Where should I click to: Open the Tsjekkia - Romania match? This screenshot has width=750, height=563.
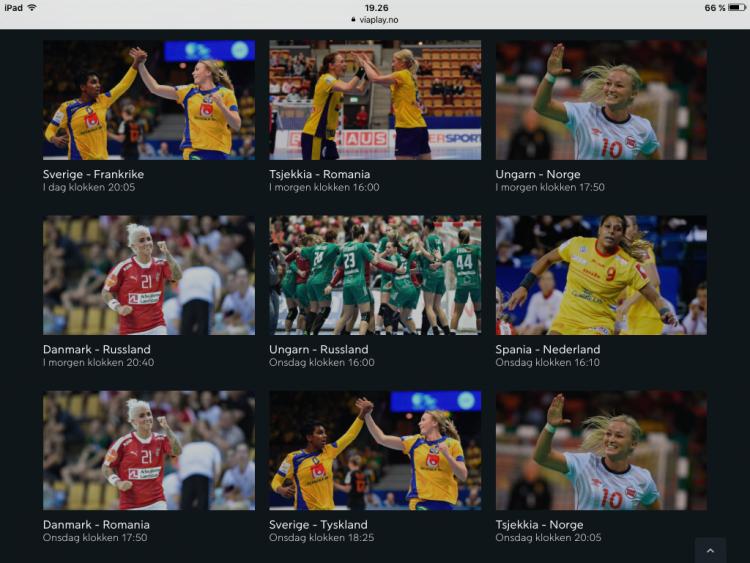click(x=375, y=100)
